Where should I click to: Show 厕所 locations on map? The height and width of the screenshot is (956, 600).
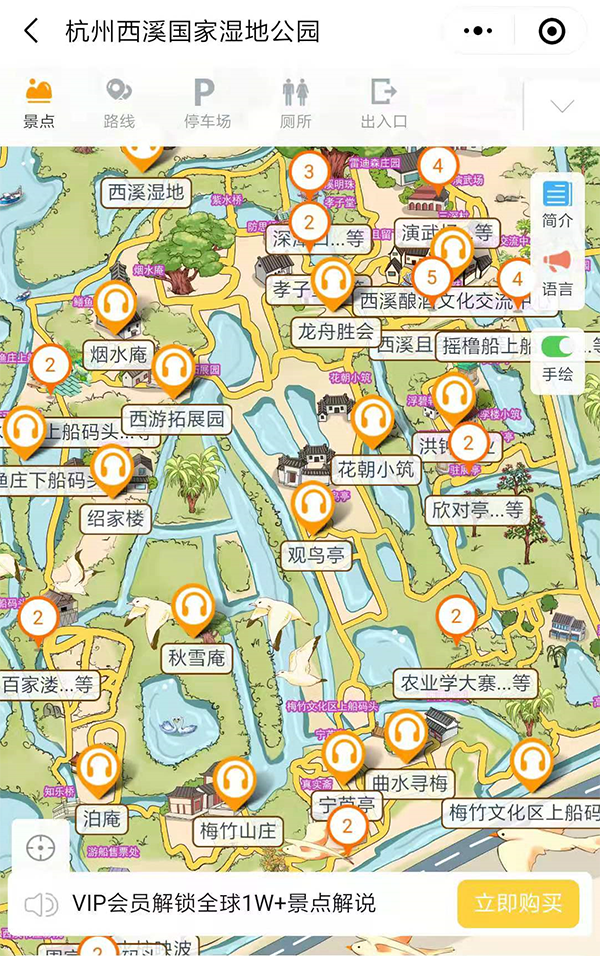[x=295, y=104]
